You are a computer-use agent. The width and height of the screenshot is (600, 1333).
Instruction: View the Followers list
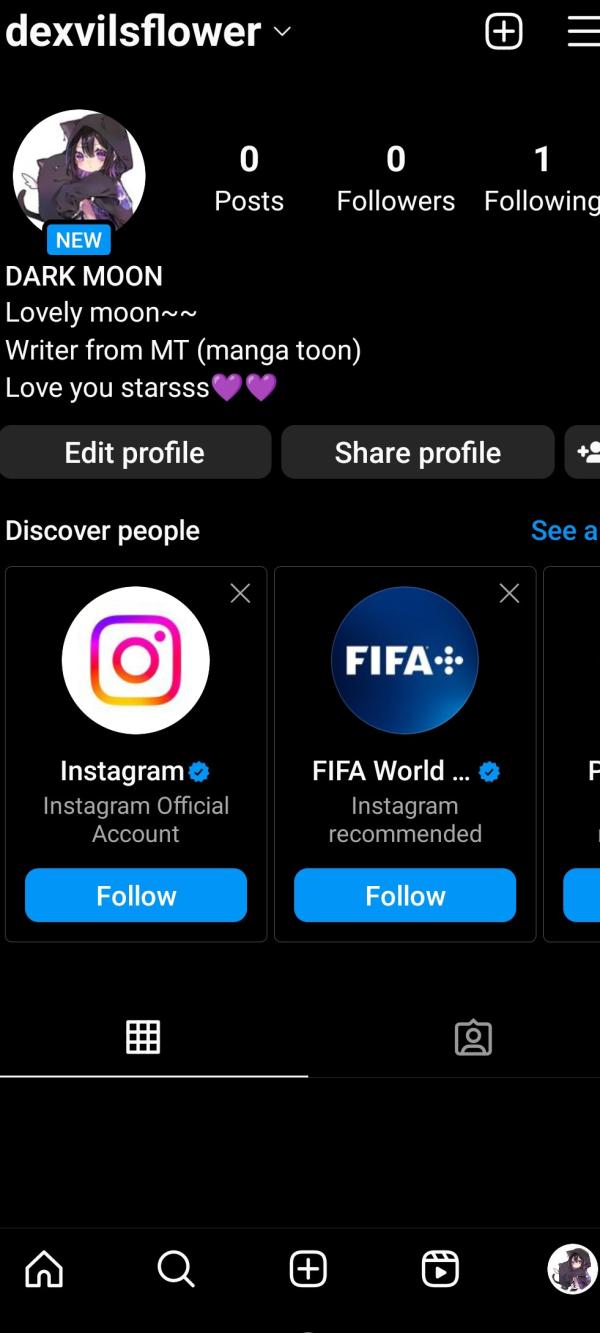tap(395, 178)
